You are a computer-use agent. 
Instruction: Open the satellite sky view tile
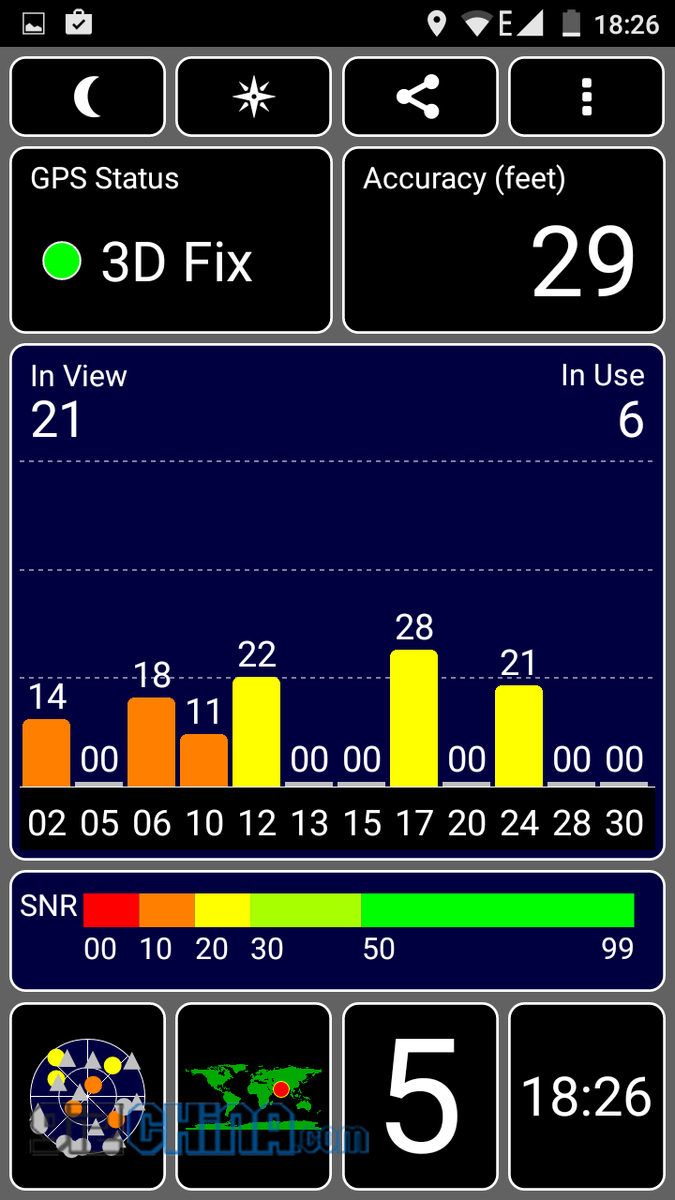[x=88, y=1096]
